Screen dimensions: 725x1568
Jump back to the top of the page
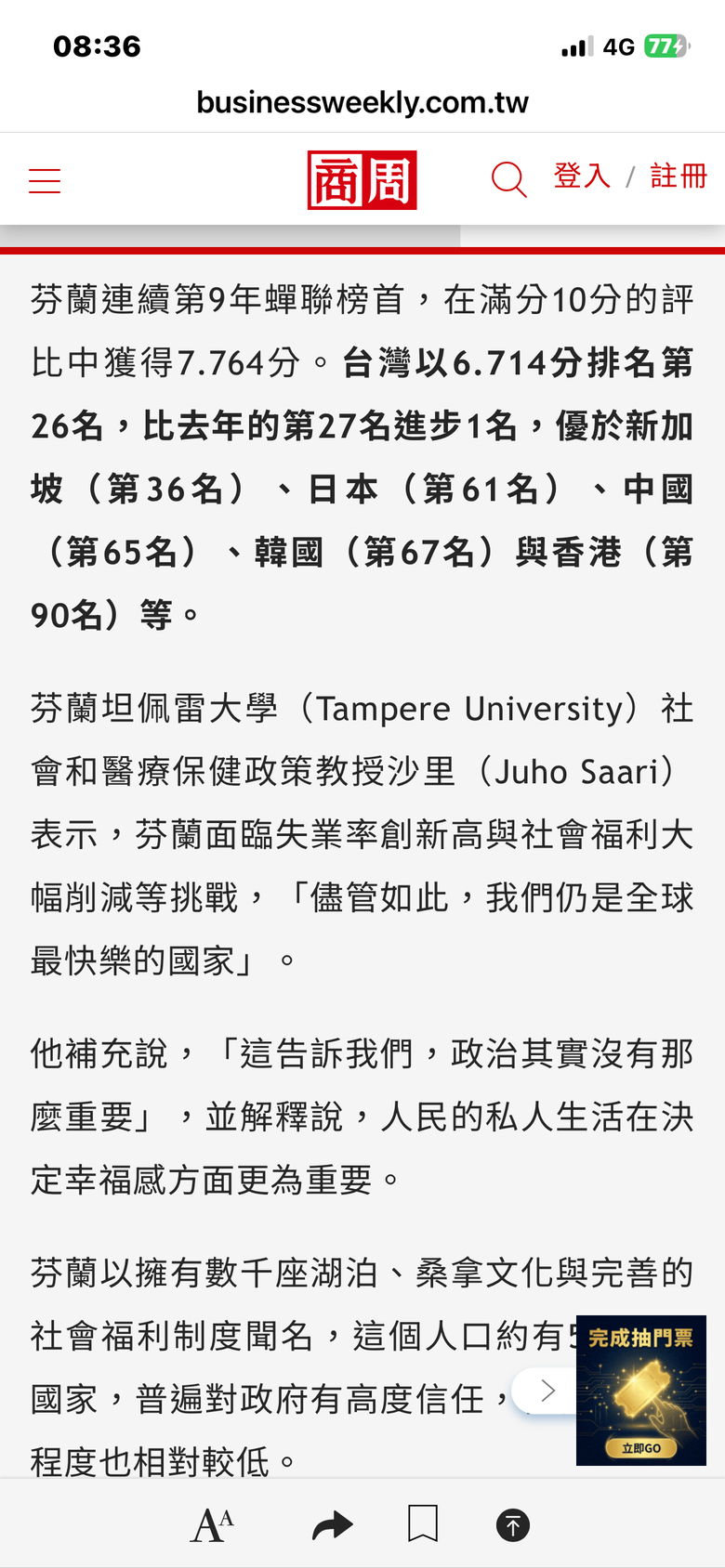[x=512, y=1524]
